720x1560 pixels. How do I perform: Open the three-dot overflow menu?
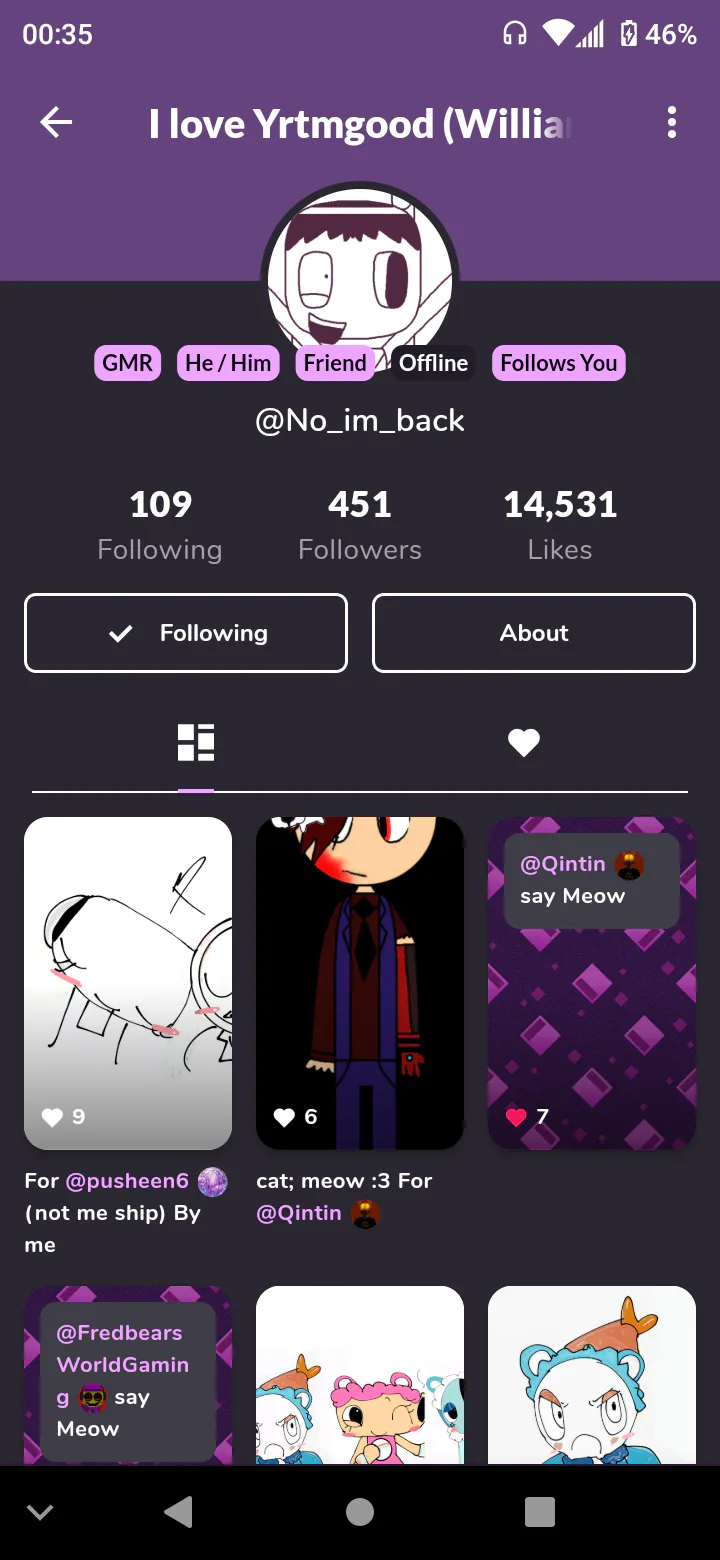(671, 123)
